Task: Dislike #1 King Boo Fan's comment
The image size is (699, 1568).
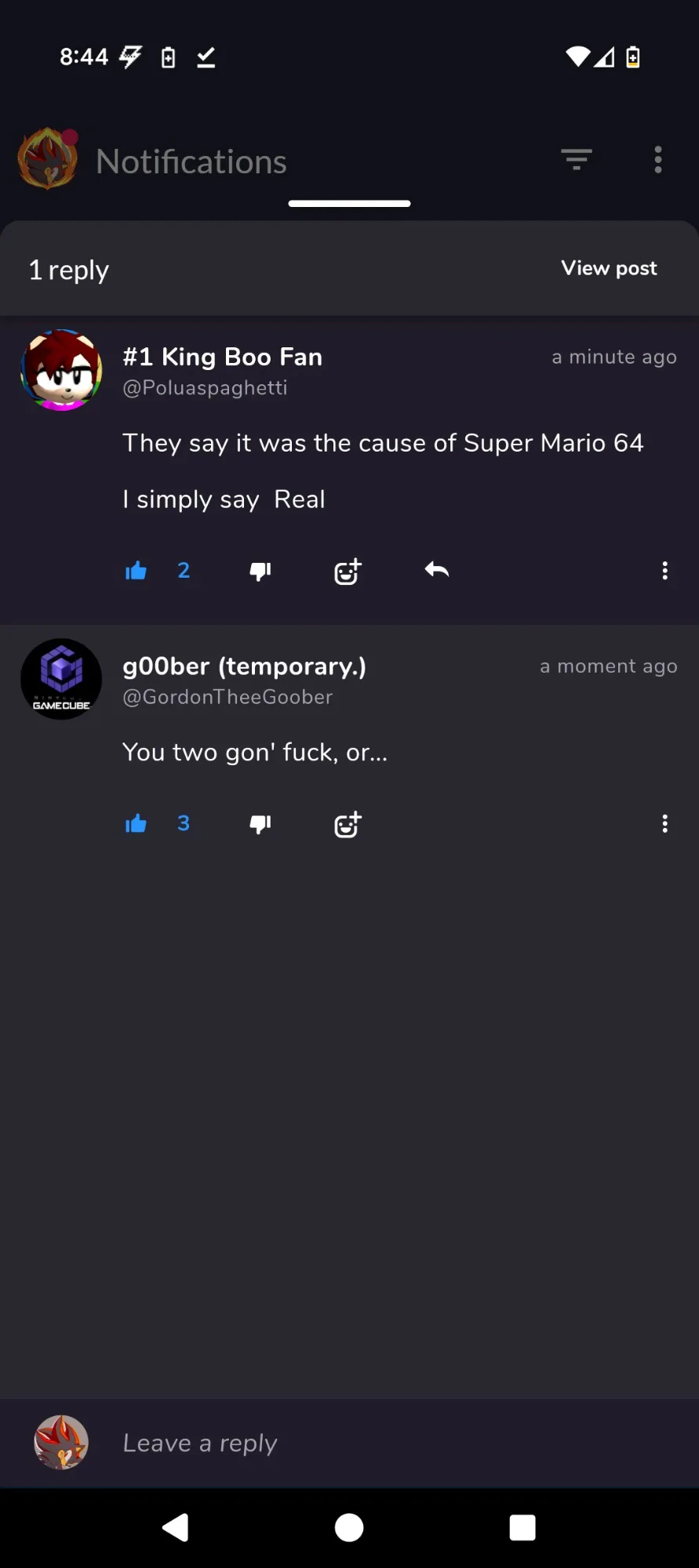Action: [260, 571]
